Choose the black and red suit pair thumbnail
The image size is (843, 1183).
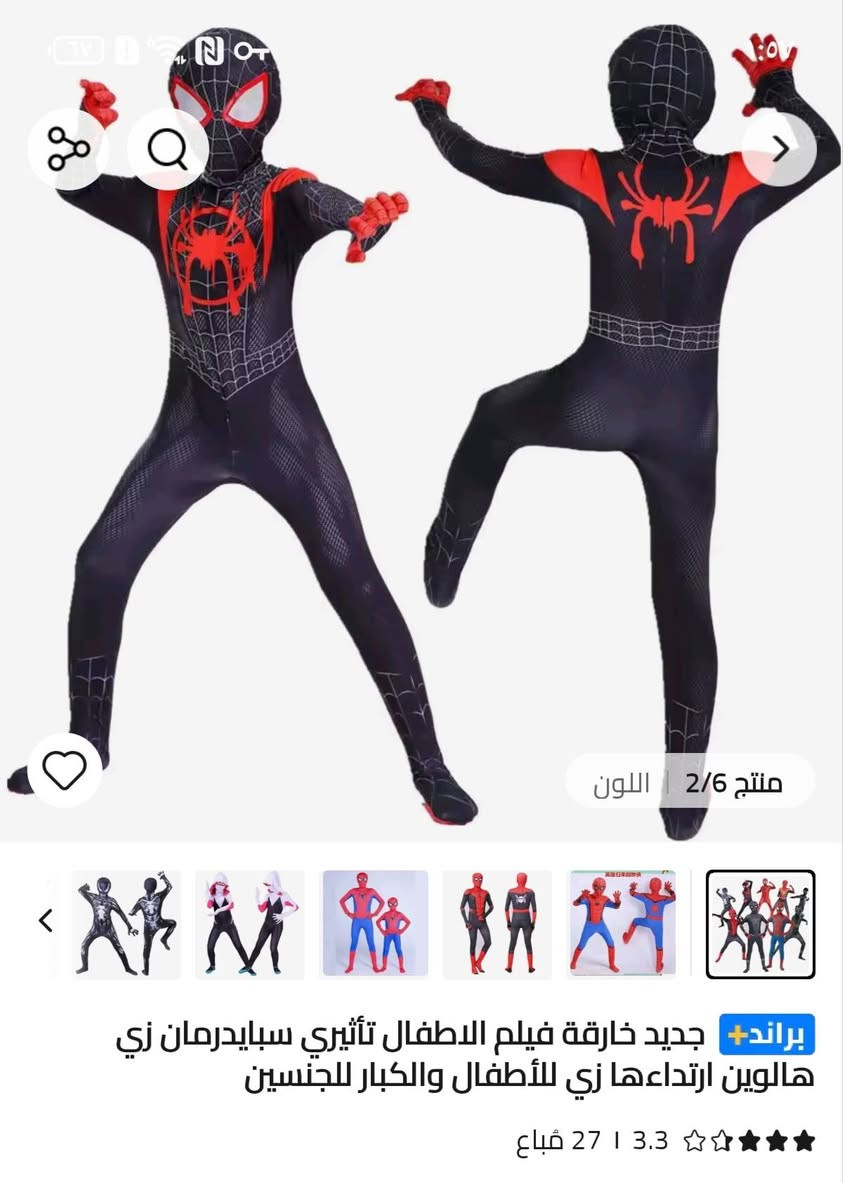tap(497, 923)
